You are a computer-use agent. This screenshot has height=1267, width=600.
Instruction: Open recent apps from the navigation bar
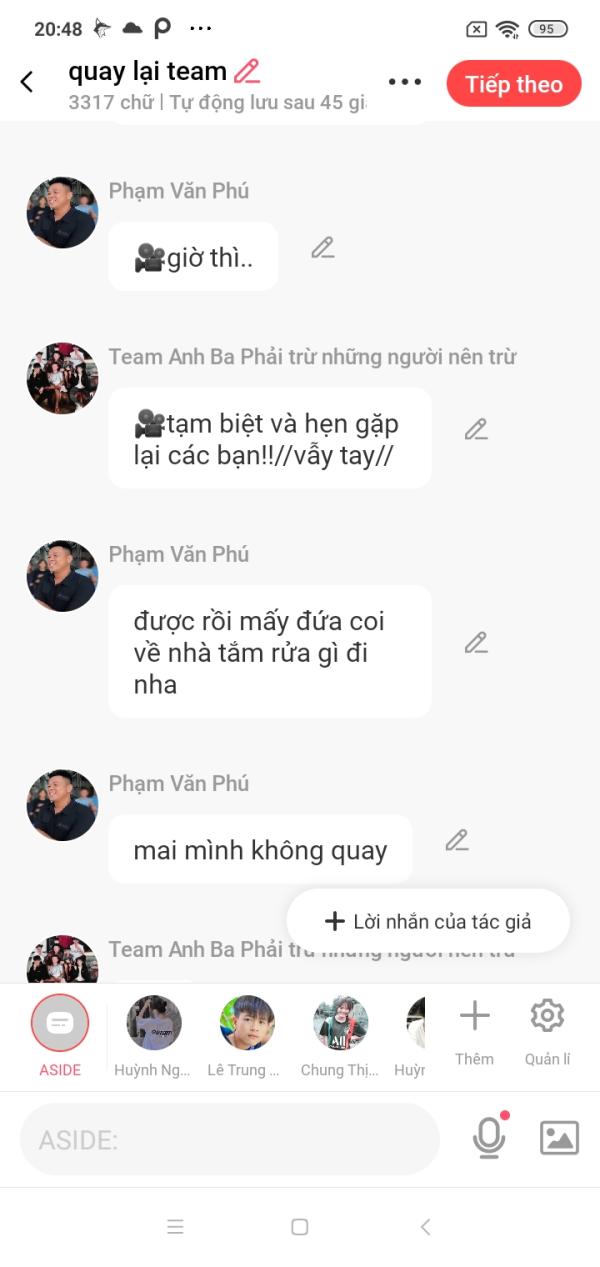pos(175,1227)
